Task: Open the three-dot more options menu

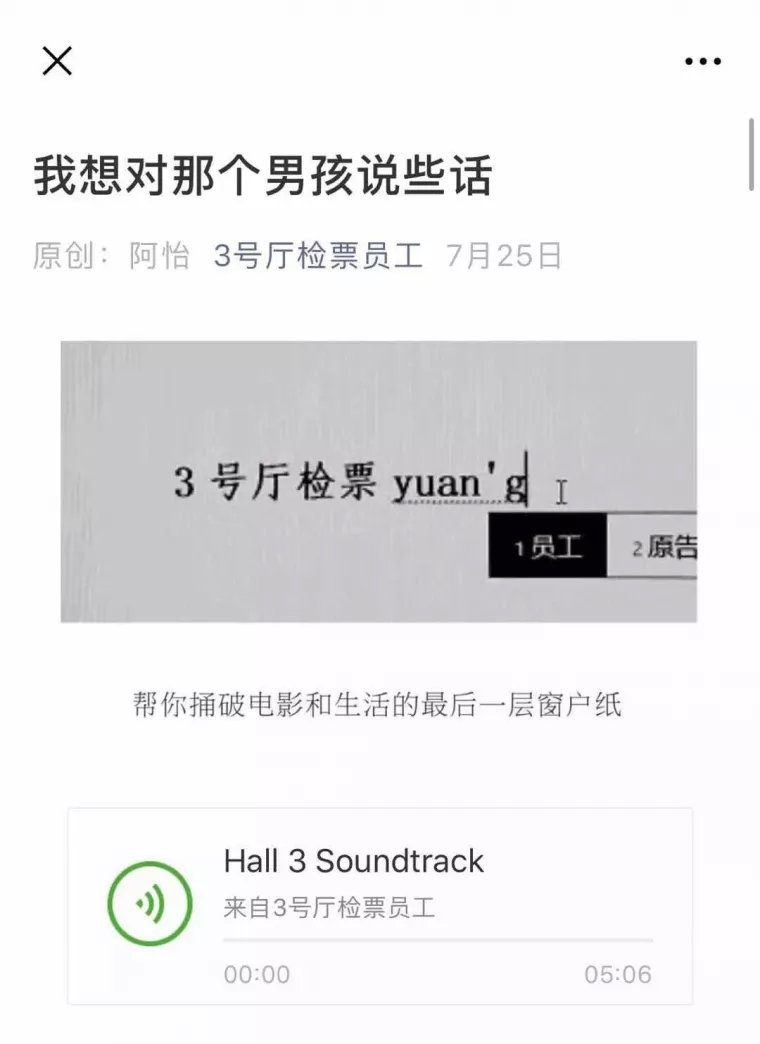Action: [703, 62]
